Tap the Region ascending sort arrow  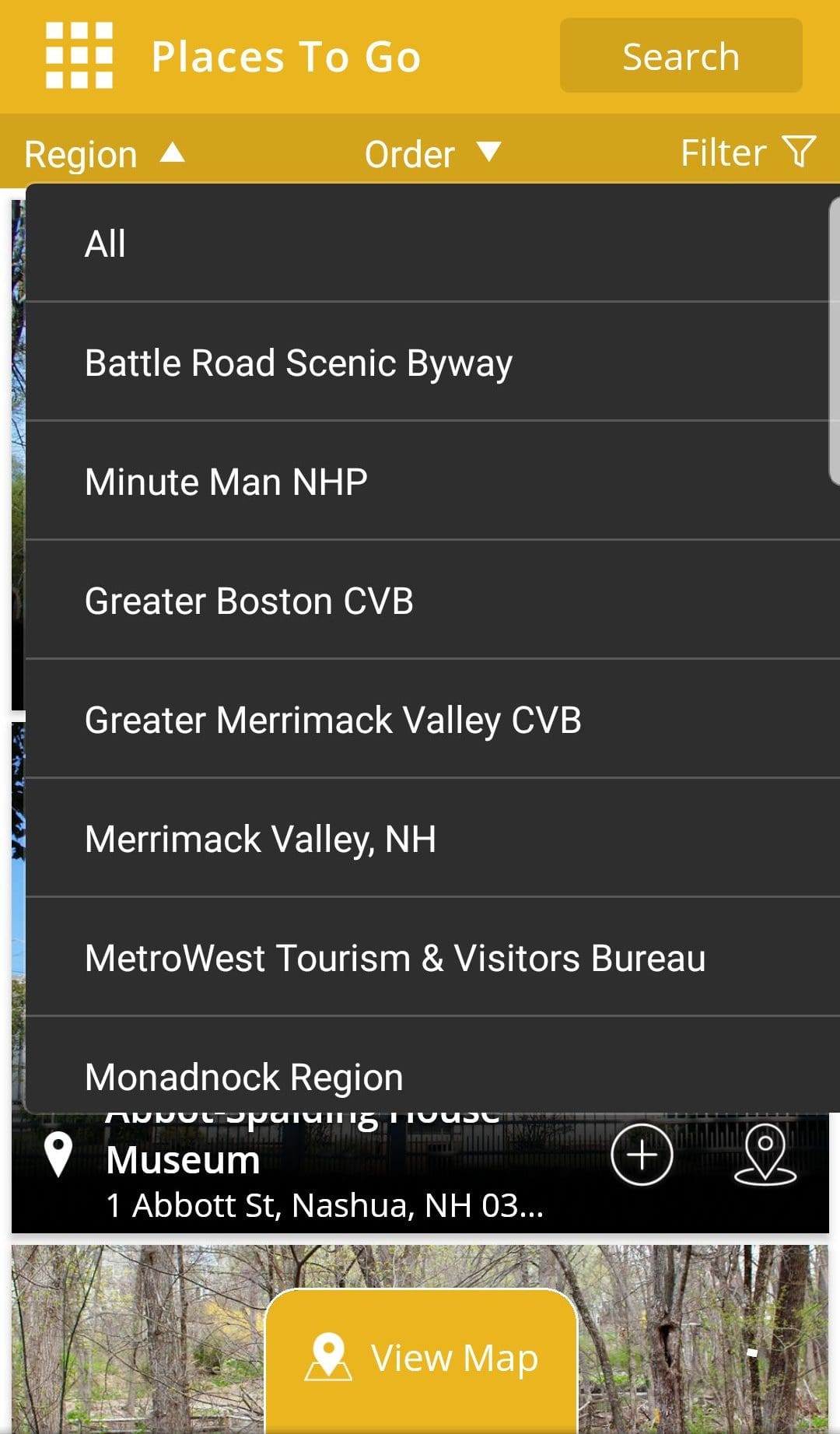pos(170,152)
